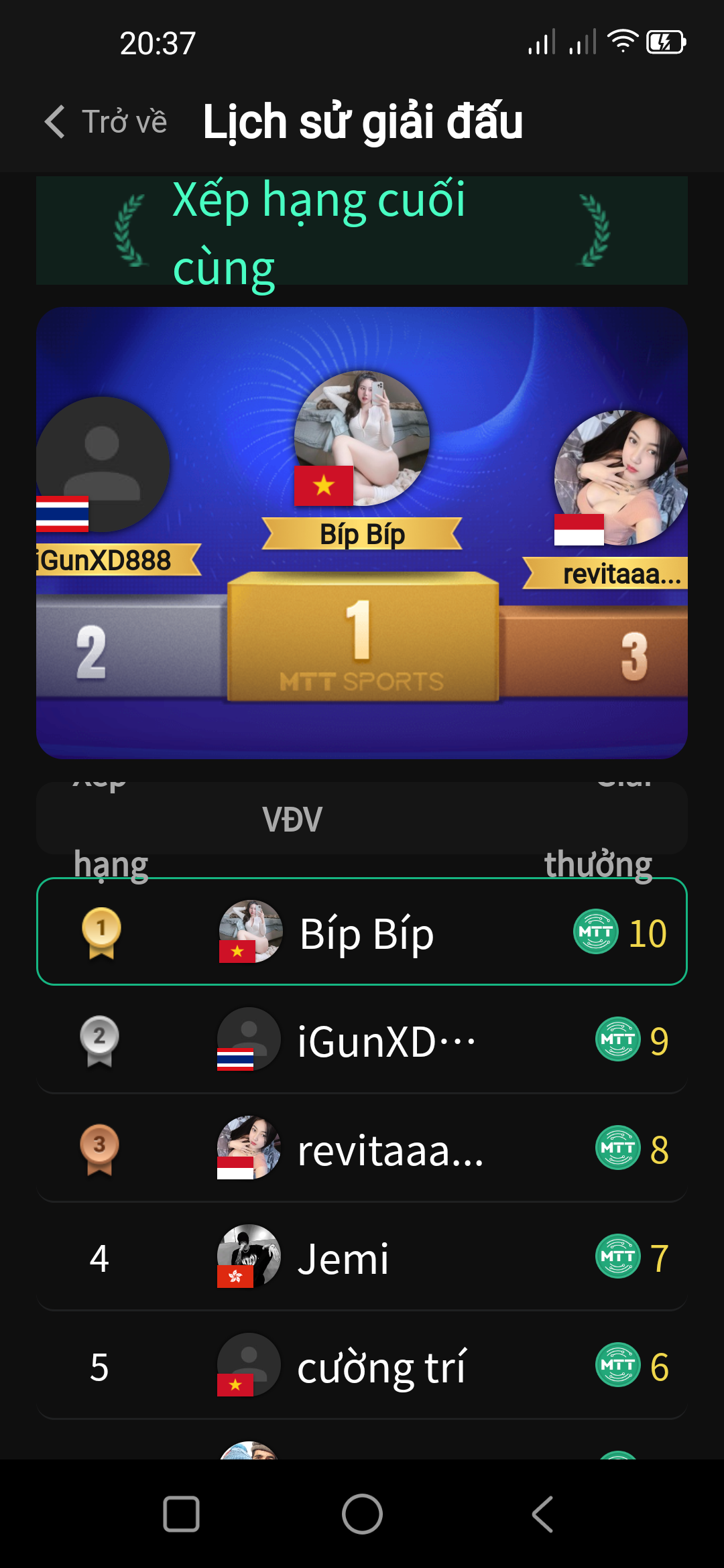This screenshot has height=1568, width=724.
Task: Open iGunXD's second-place ranking row
Action: 362,1041
